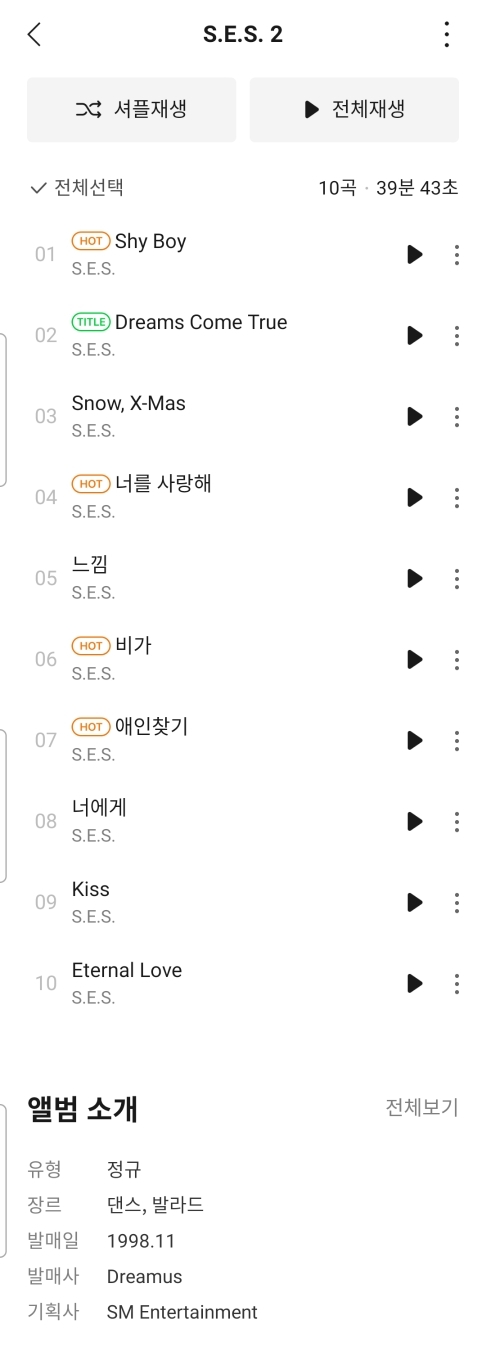This screenshot has height=1347, width=486.
Task: Play the track Kiss
Action: pyautogui.click(x=415, y=902)
